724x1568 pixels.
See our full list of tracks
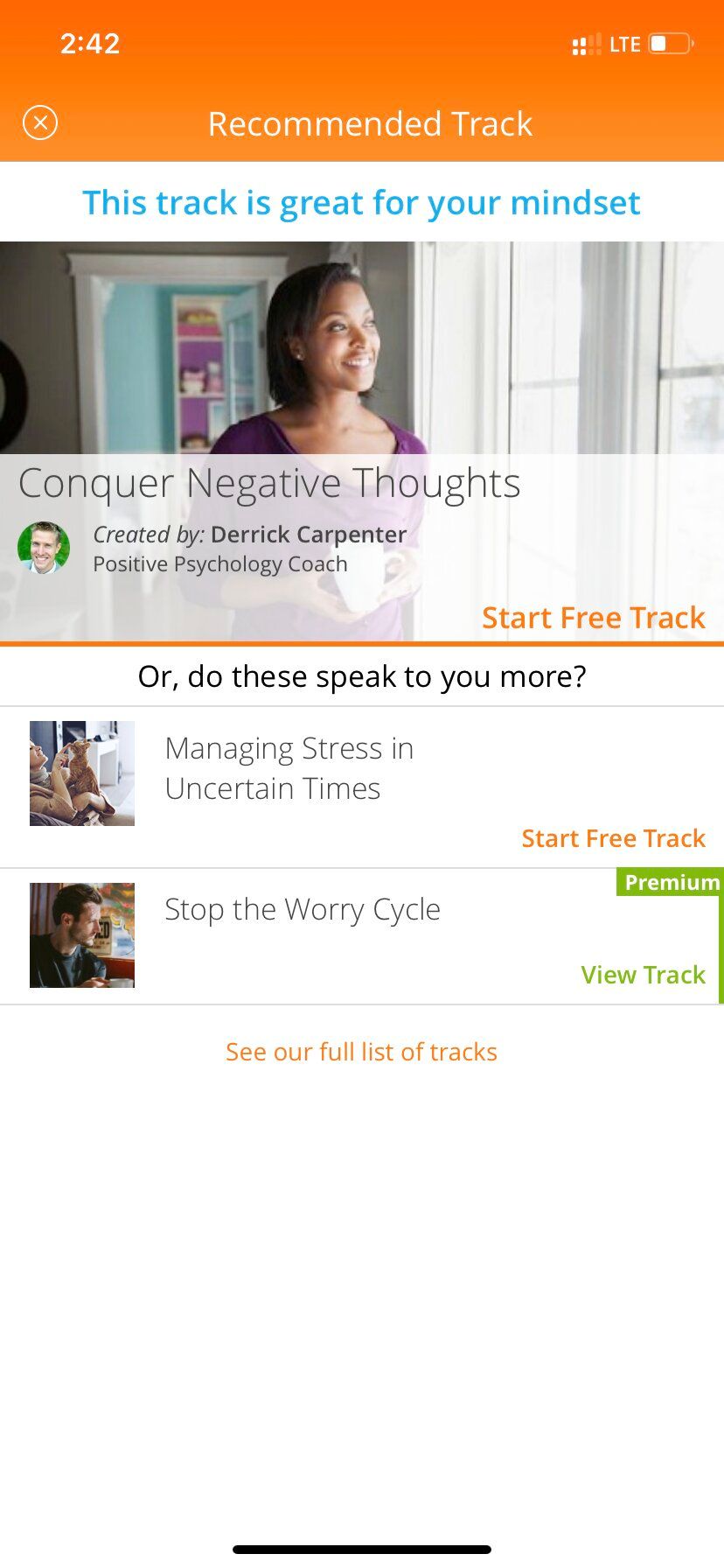361,1052
